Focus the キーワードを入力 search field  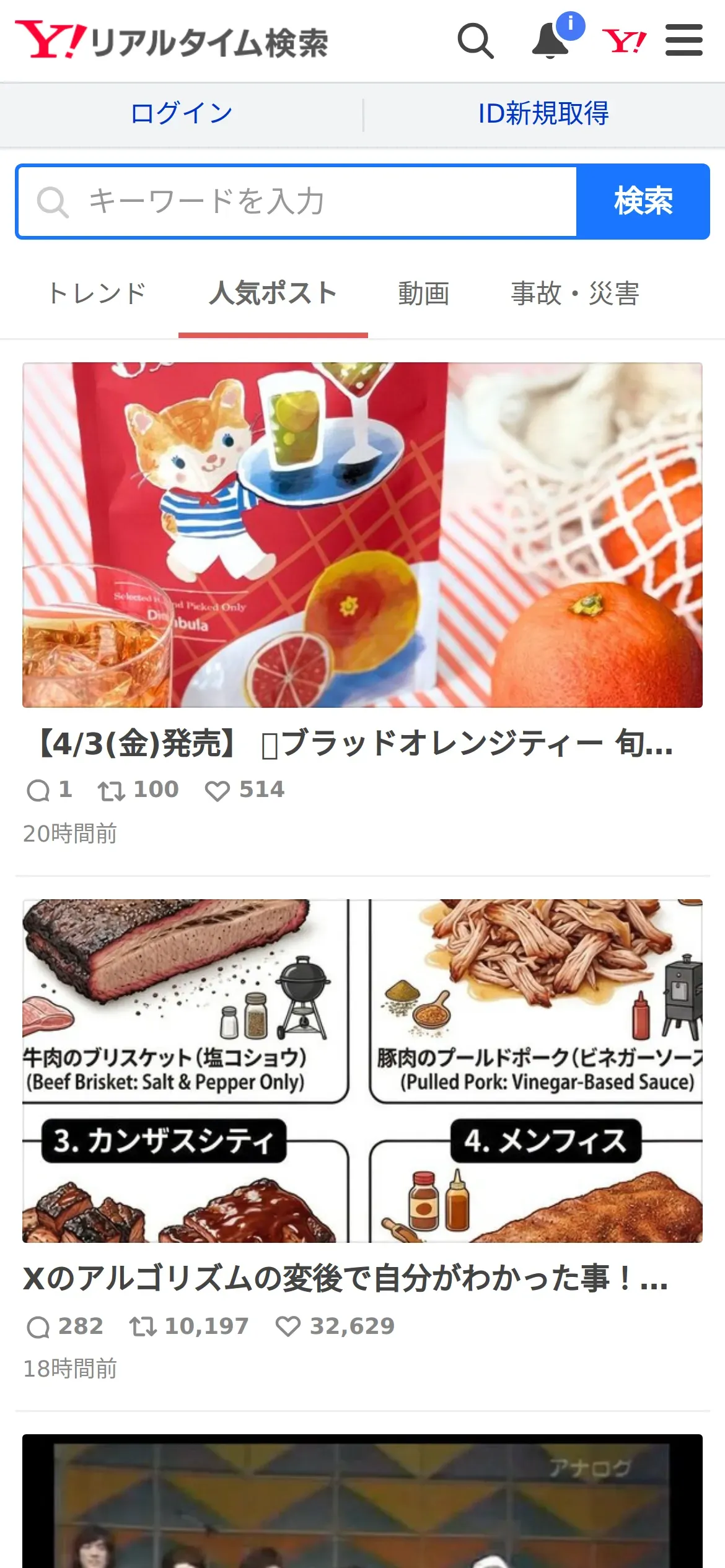297,202
